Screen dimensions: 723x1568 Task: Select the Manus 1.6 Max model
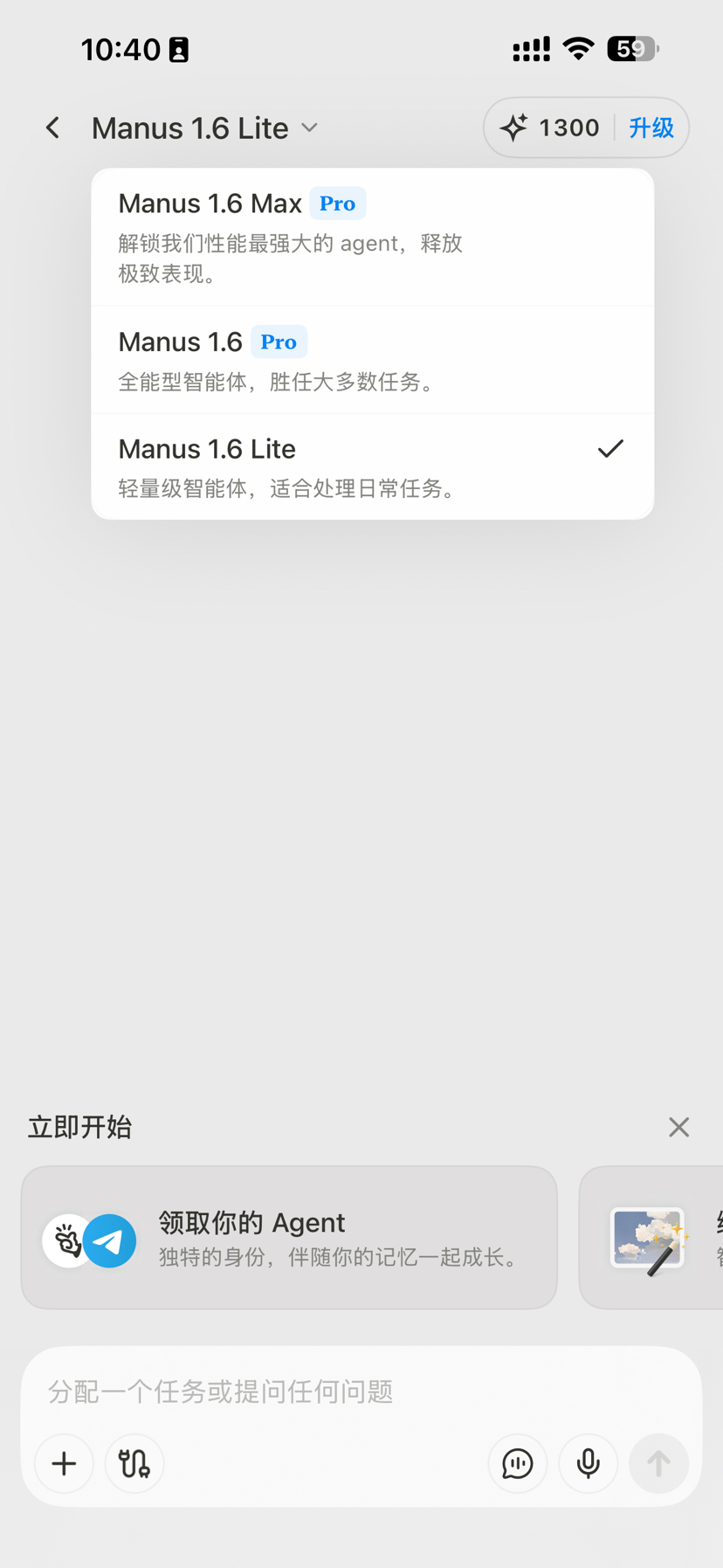click(373, 237)
